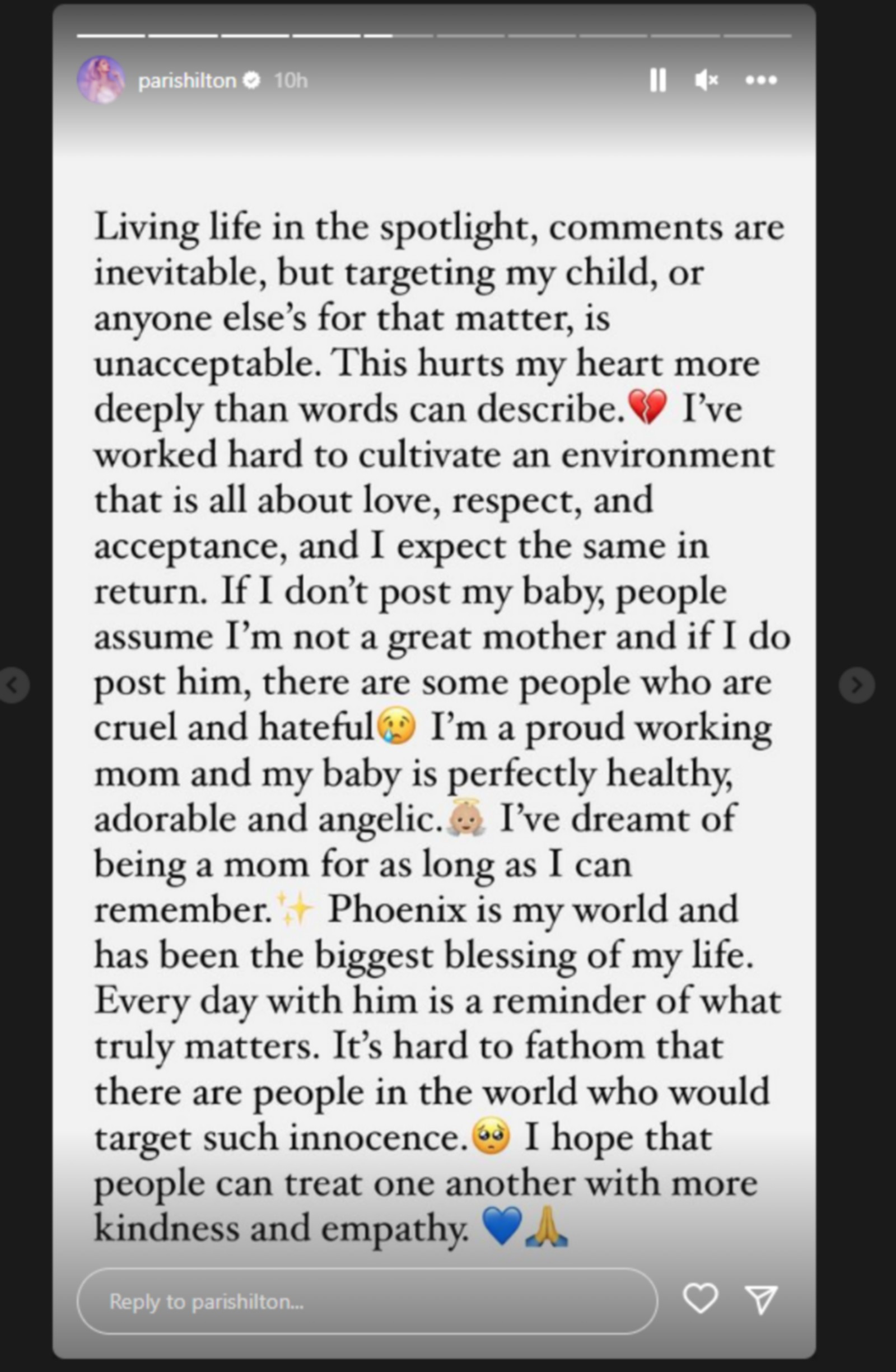Focus the Reply to parishilton field
This screenshot has width=896, height=1372.
(x=367, y=1301)
